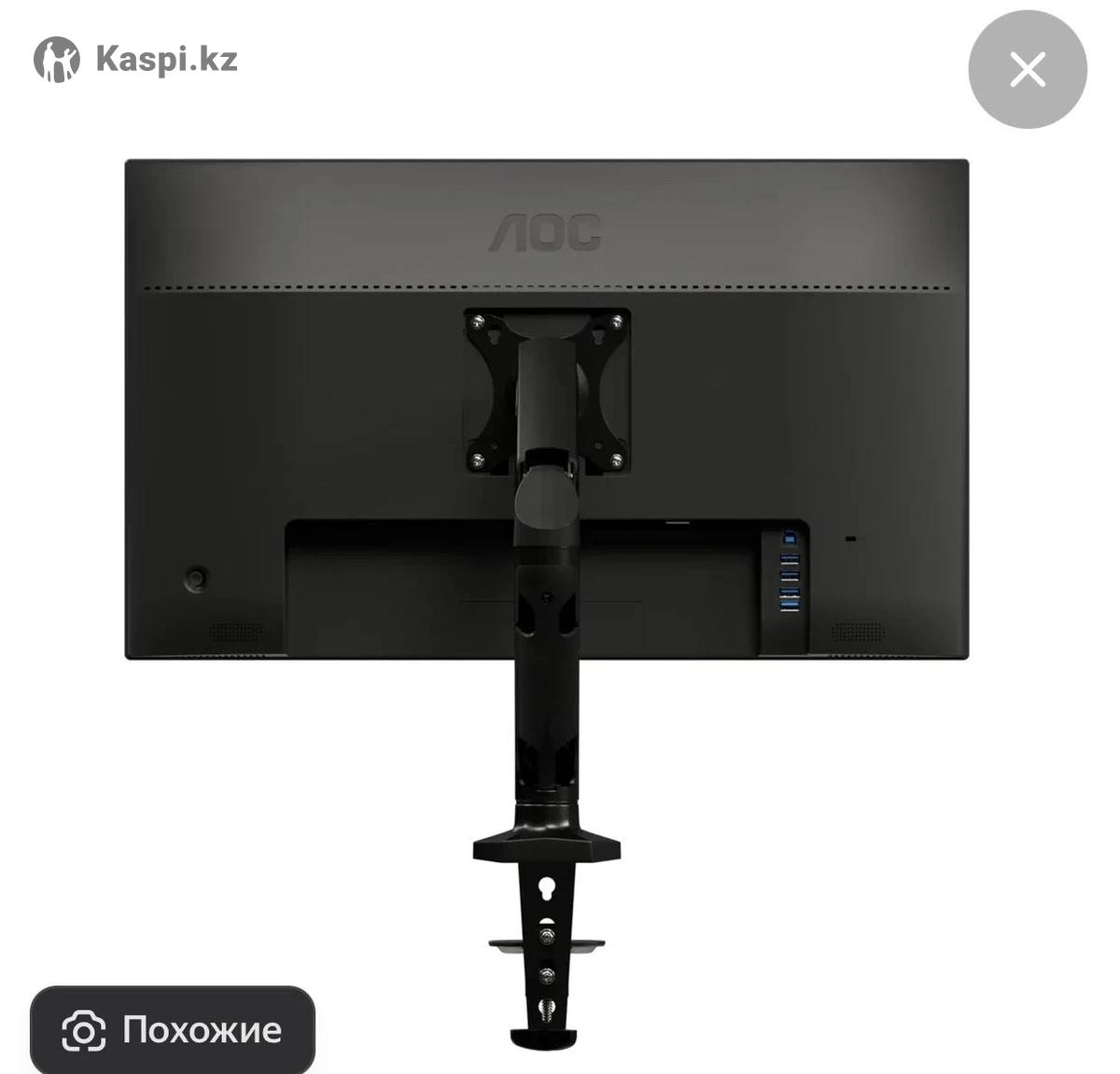The image size is (1120, 1074).
Task: Find similar products with the Похожие button
Action: click(173, 1030)
